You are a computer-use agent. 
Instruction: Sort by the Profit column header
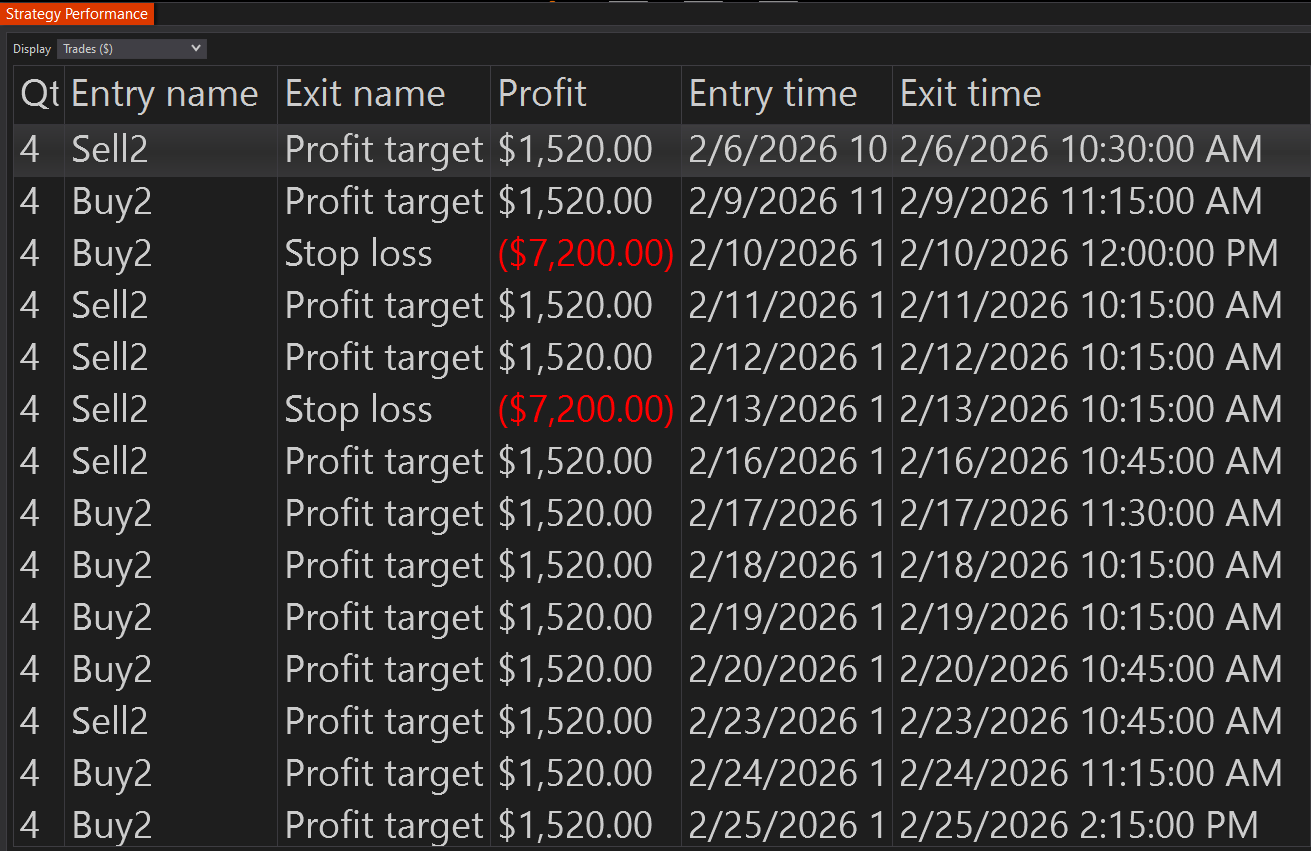(586, 94)
